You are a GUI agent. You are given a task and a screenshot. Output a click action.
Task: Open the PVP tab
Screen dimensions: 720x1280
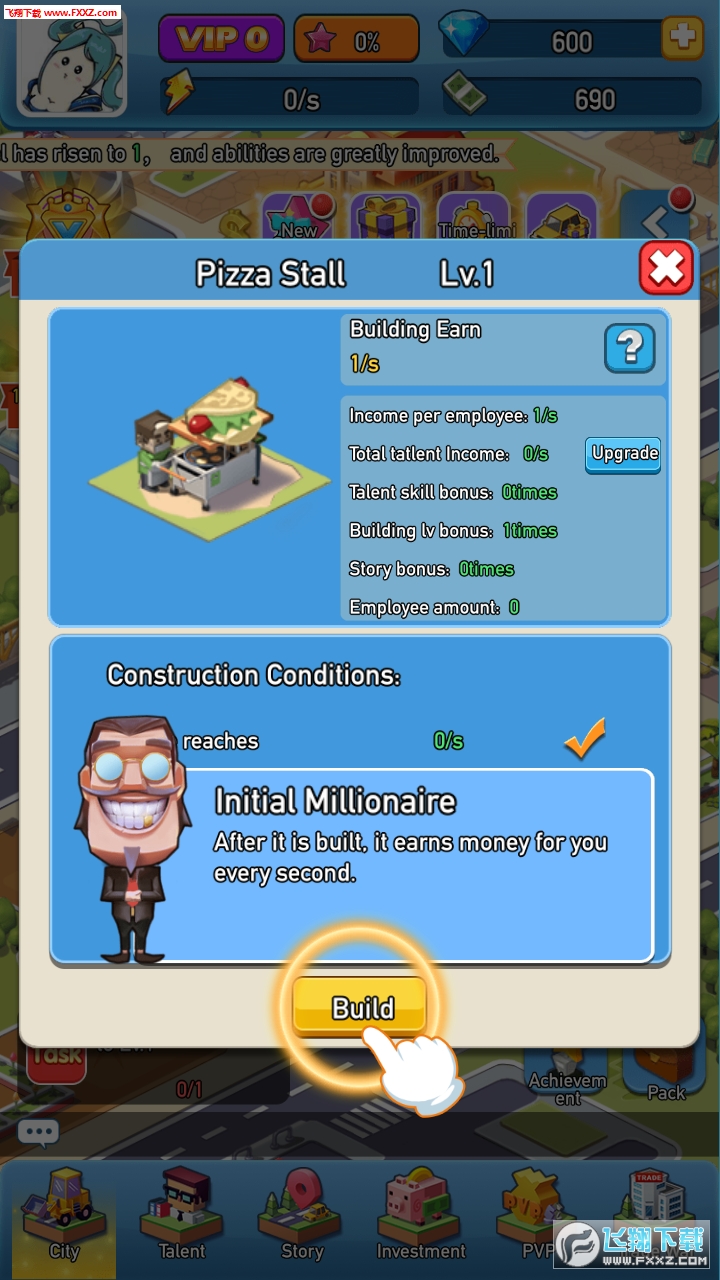pyautogui.click(x=535, y=1215)
